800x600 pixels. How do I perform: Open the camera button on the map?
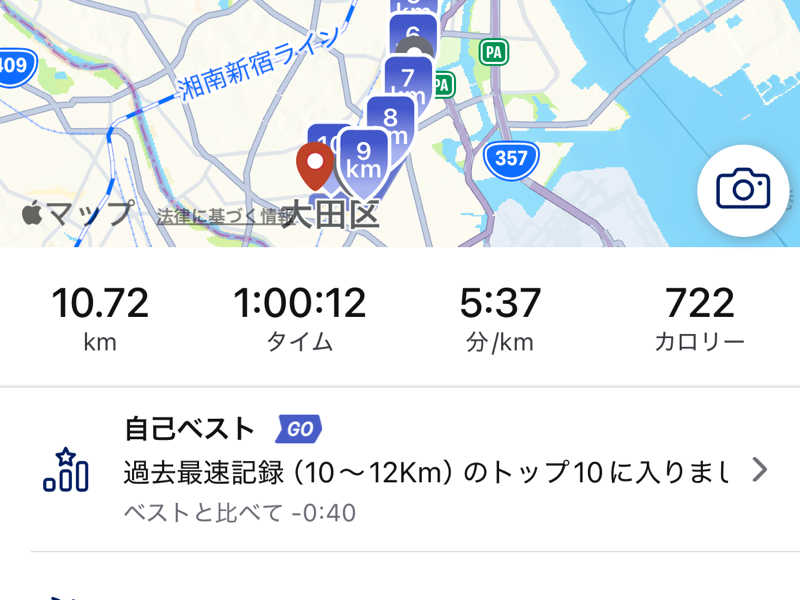coord(743,188)
